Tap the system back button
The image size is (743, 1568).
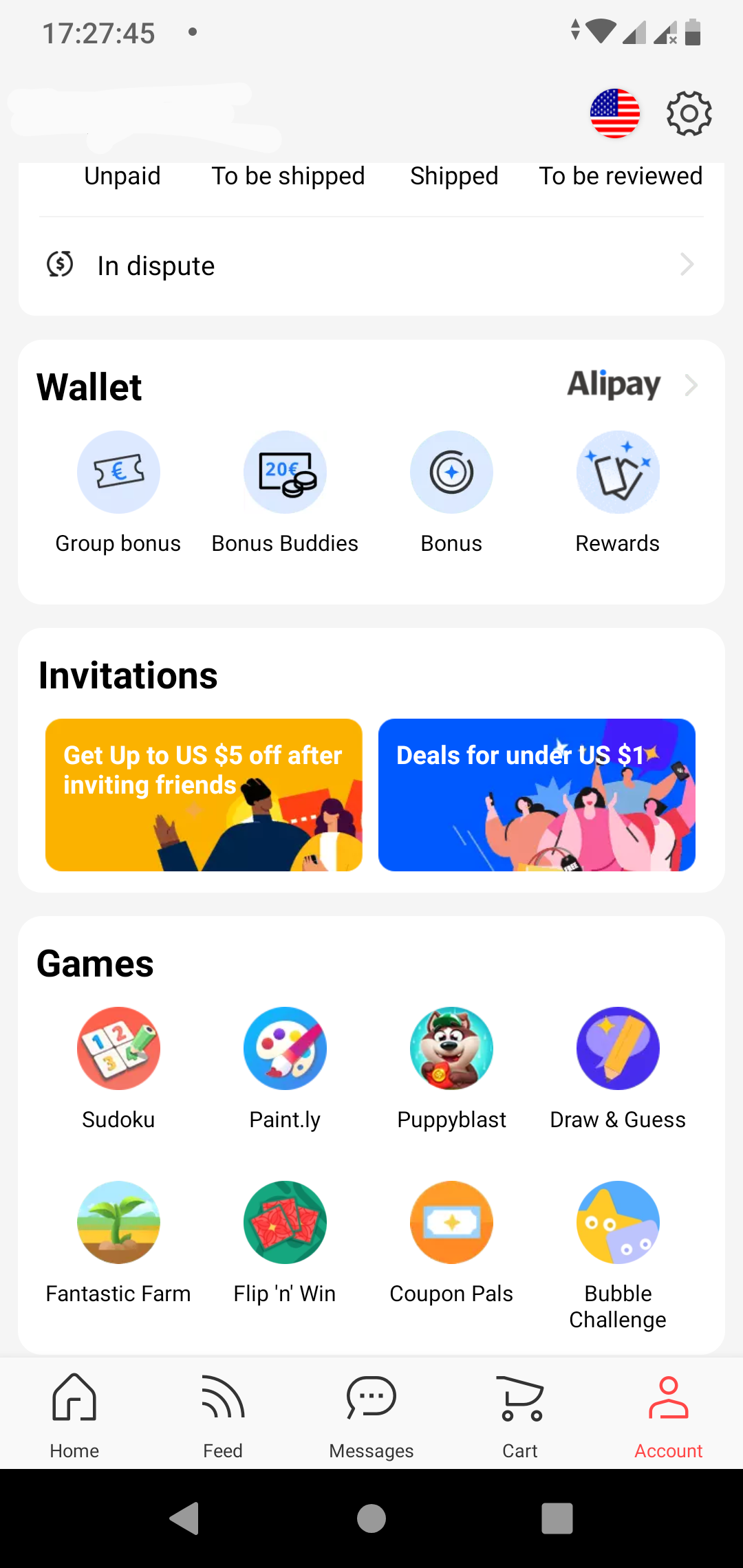click(184, 1518)
